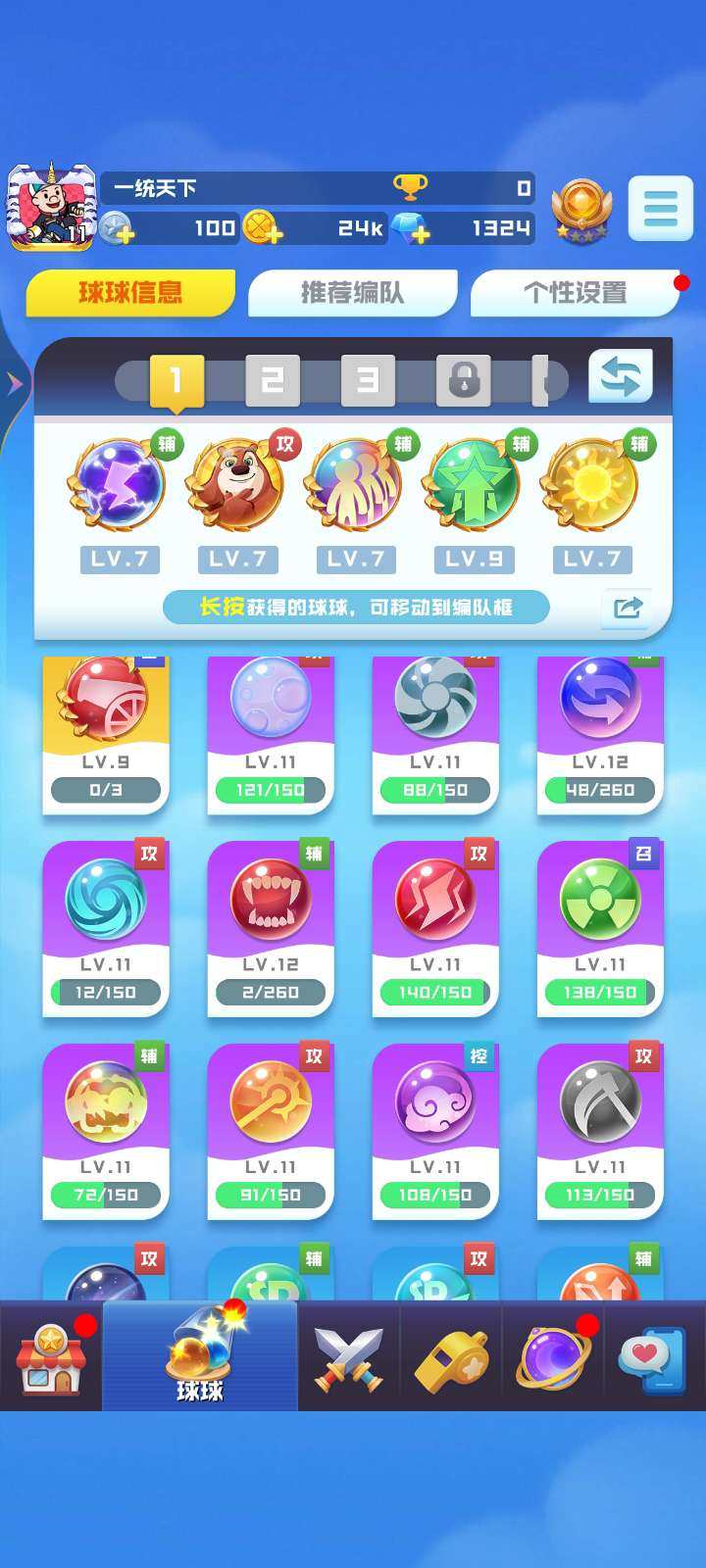
Task: Tap the locked team slot
Action: tap(463, 380)
